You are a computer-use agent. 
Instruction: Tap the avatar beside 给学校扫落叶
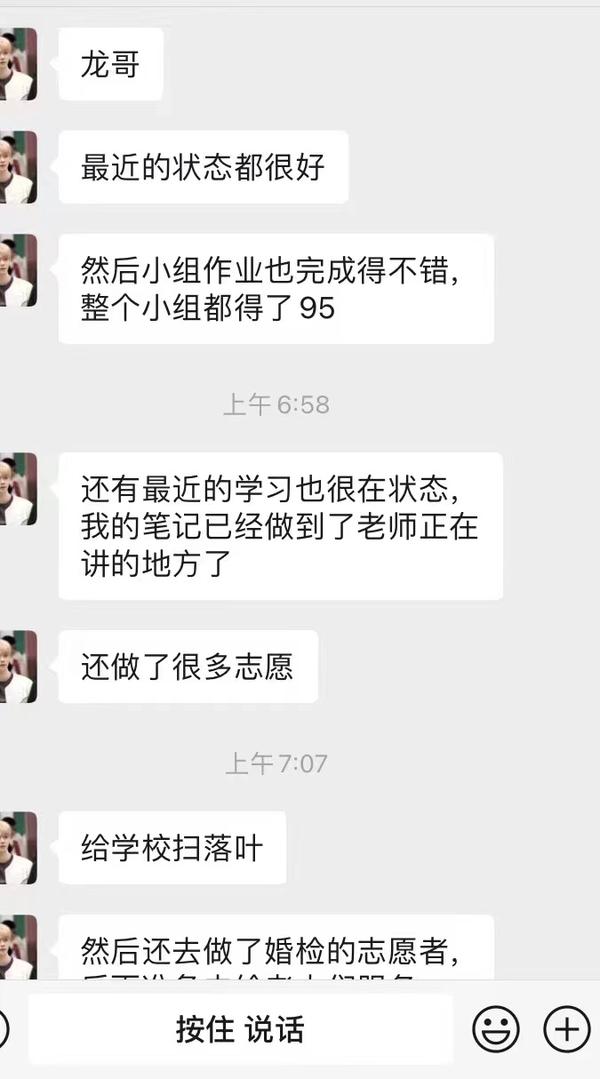pyautogui.click(x=18, y=848)
